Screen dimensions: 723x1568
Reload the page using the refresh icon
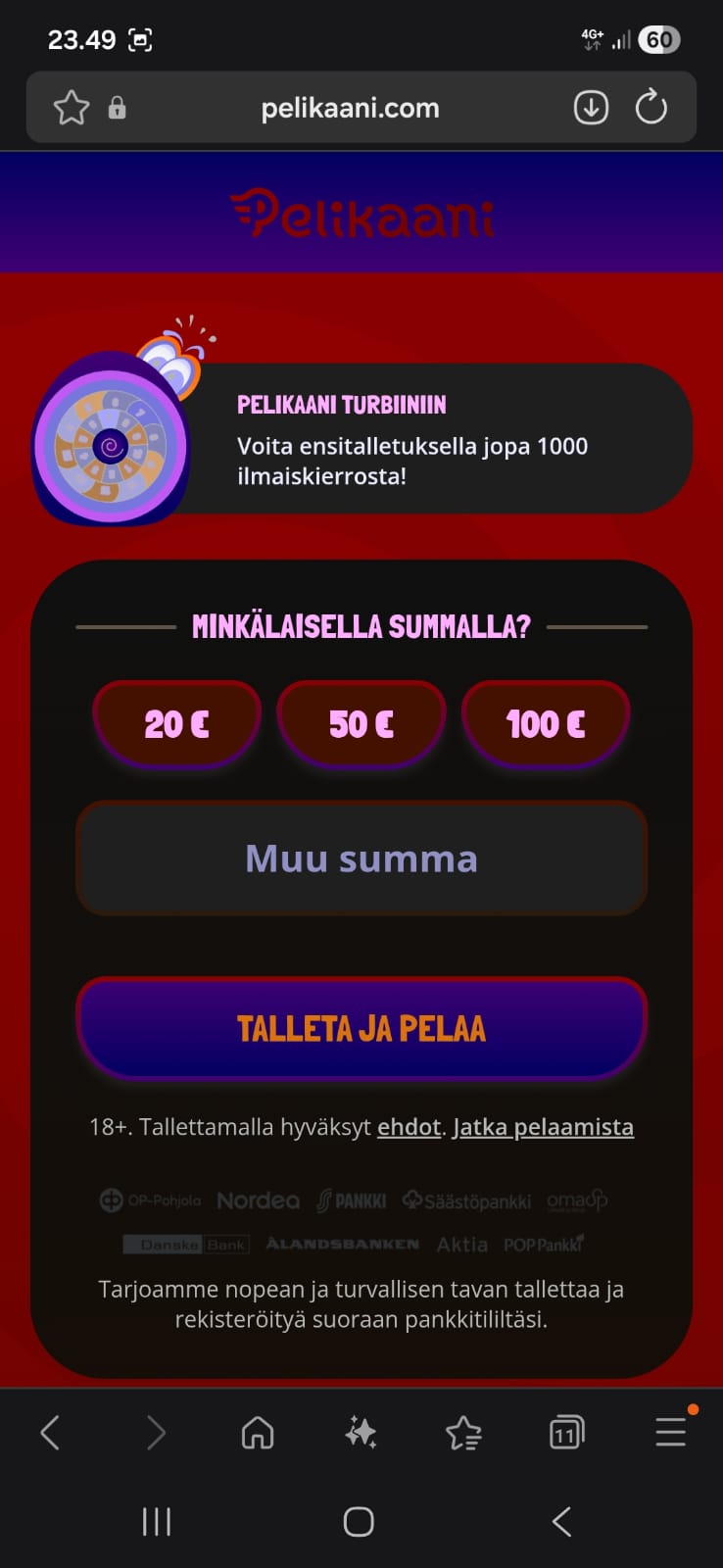click(651, 108)
